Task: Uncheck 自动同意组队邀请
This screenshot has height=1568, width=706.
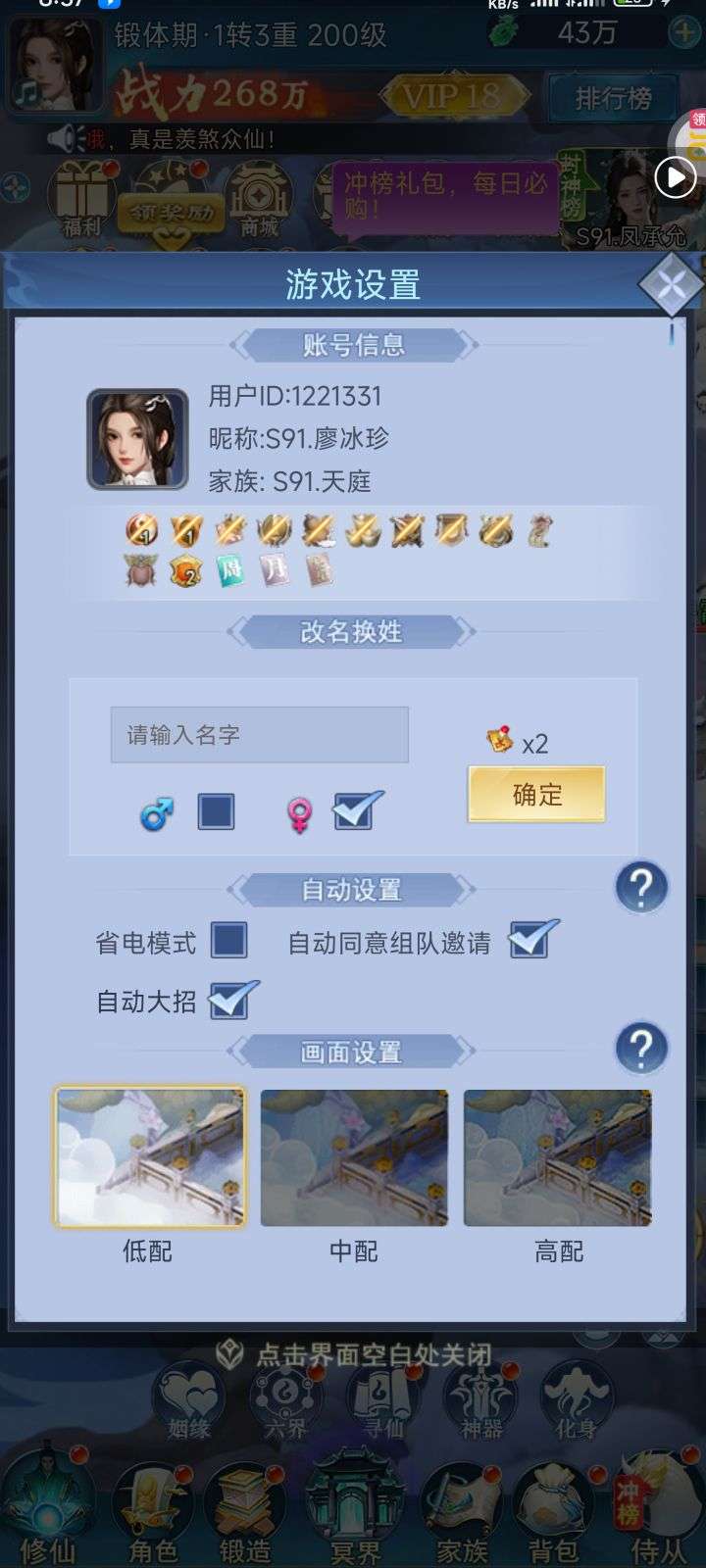Action: pos(531,940)
